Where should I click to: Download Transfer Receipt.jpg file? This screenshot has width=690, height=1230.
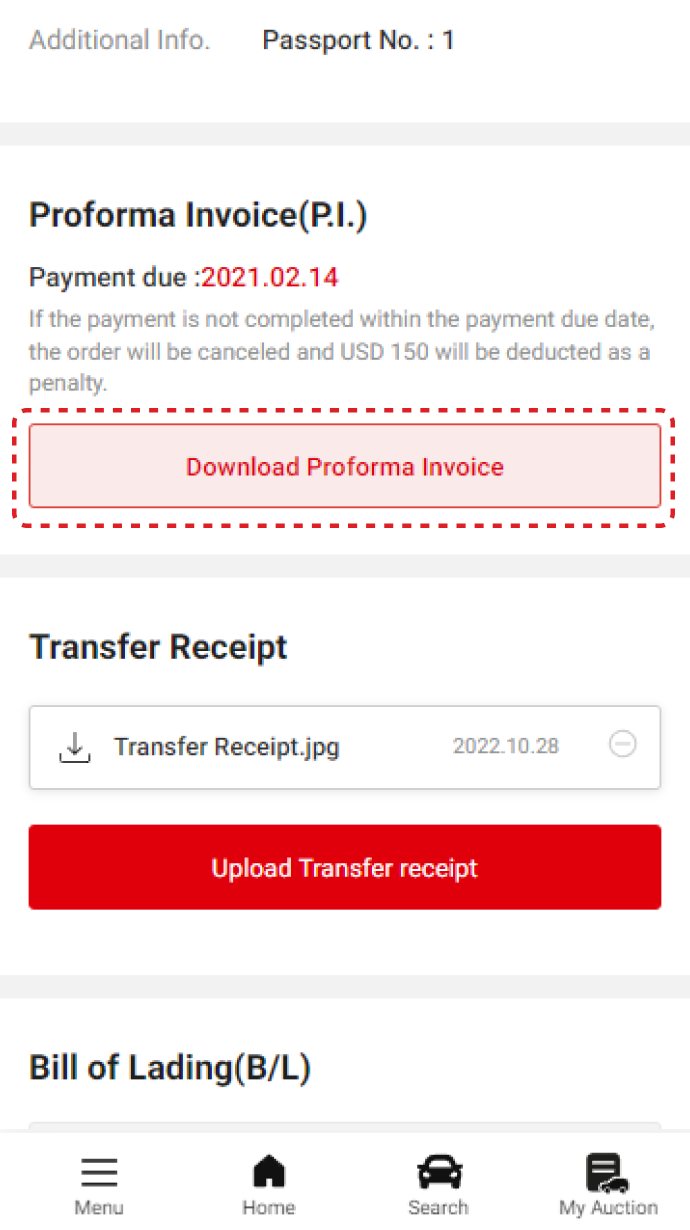75,747
